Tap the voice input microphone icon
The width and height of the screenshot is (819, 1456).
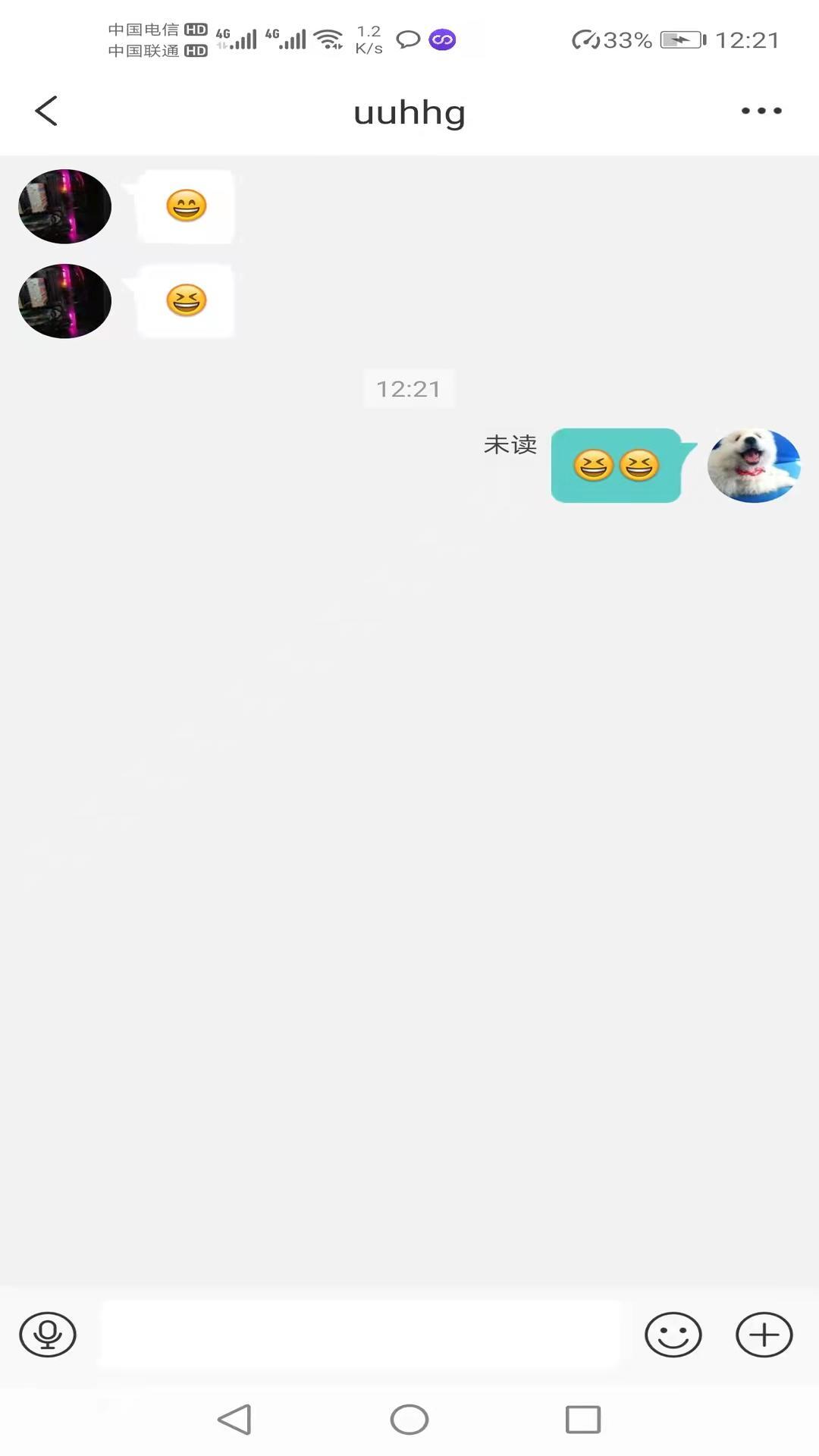point(48,1334)
